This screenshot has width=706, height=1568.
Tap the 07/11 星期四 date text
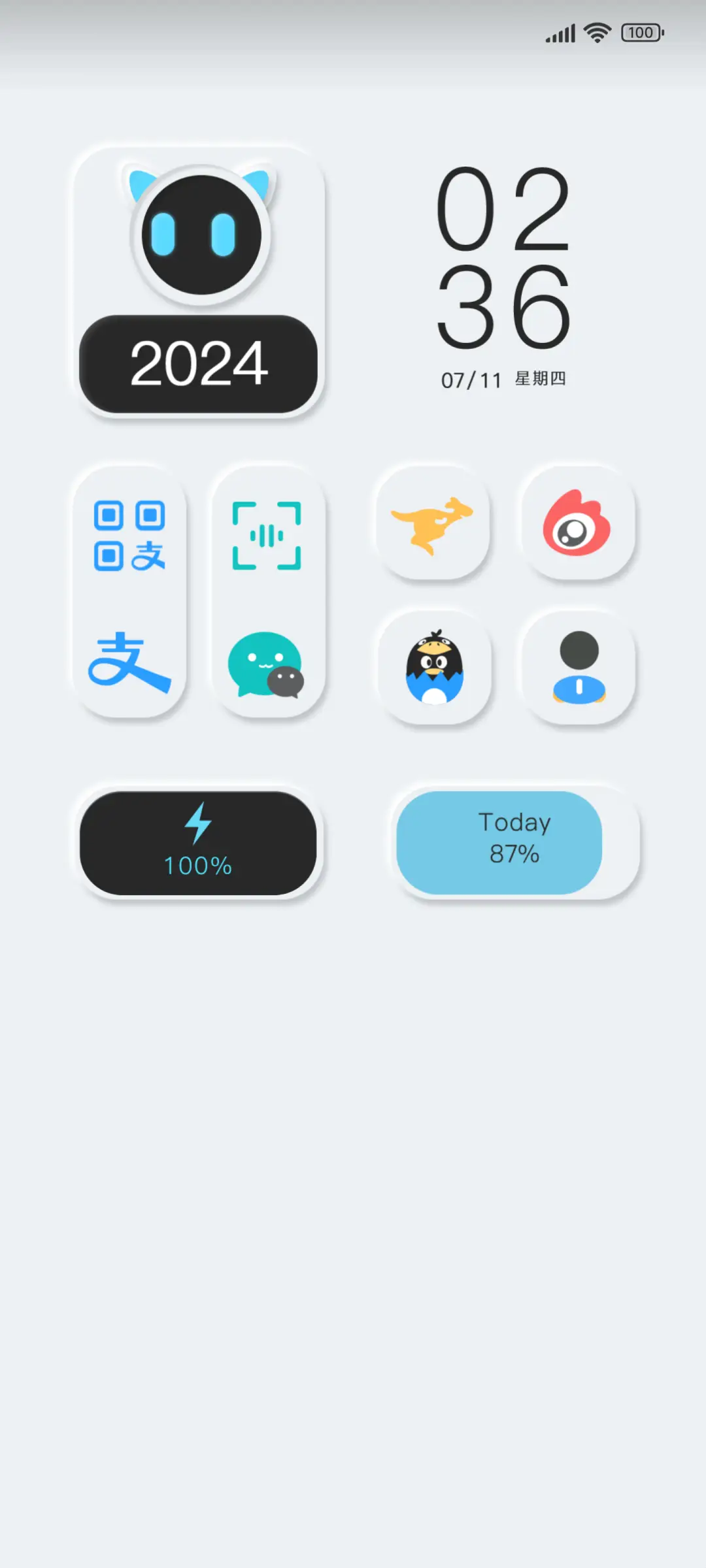(503, 378)
